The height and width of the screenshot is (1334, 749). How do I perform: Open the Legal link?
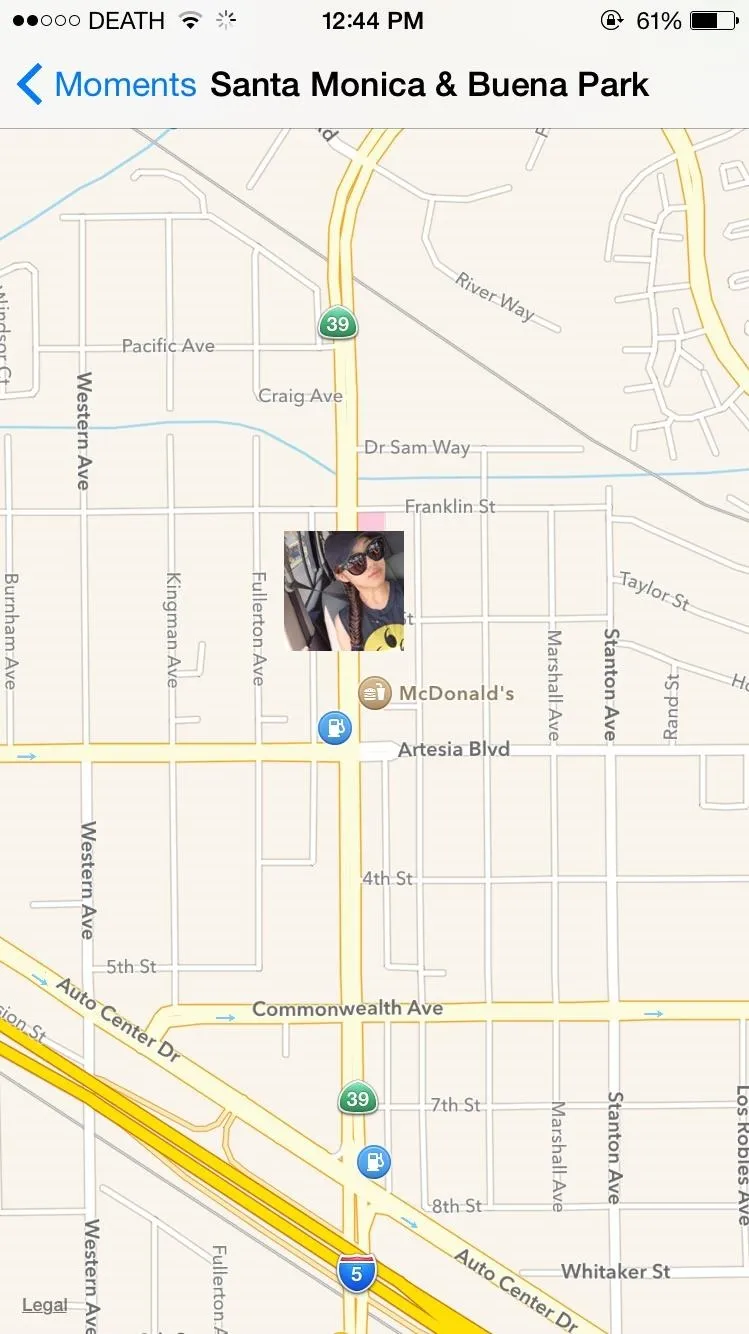pos(45,1305)
